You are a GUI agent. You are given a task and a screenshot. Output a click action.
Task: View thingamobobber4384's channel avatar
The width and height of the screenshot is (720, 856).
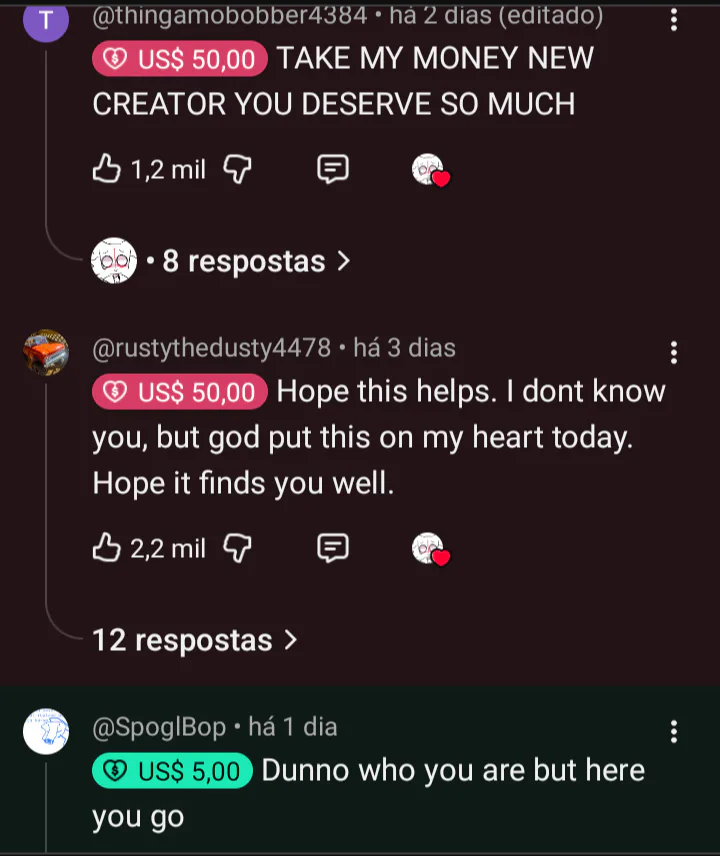(46, 19)
